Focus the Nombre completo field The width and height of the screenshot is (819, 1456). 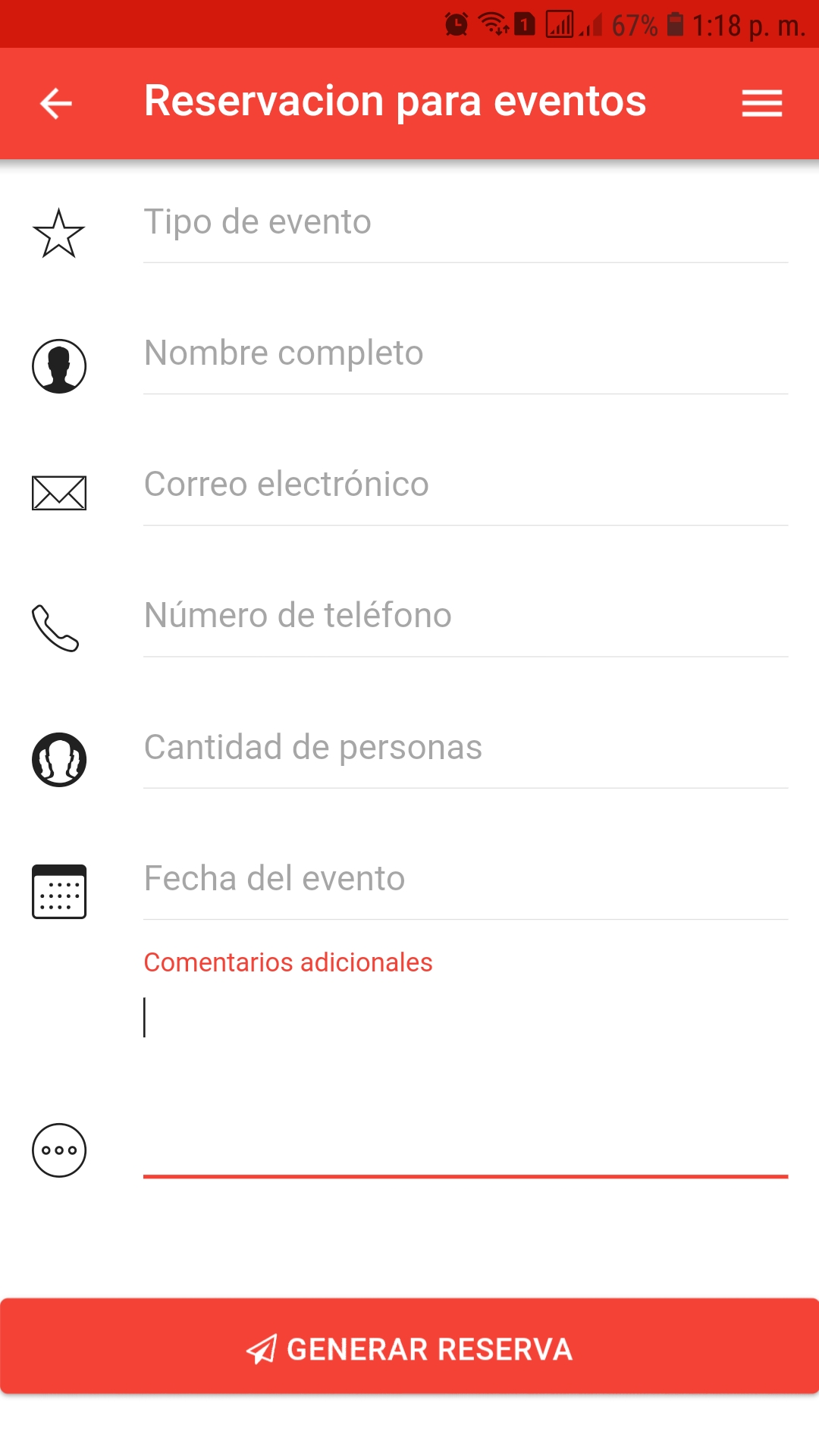(x=465, y=354)
